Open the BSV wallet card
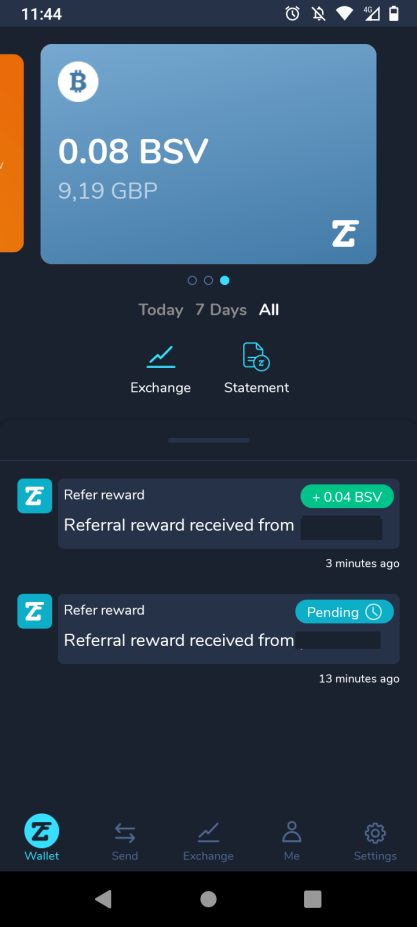417x927 pixels. point(208,154)
